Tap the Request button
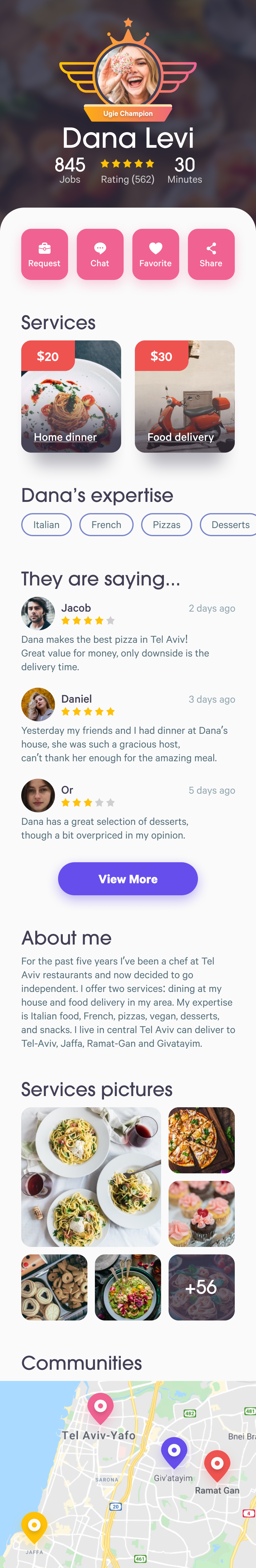The width and height of the screenshot is (256, 1568). (x=45, y=254)
